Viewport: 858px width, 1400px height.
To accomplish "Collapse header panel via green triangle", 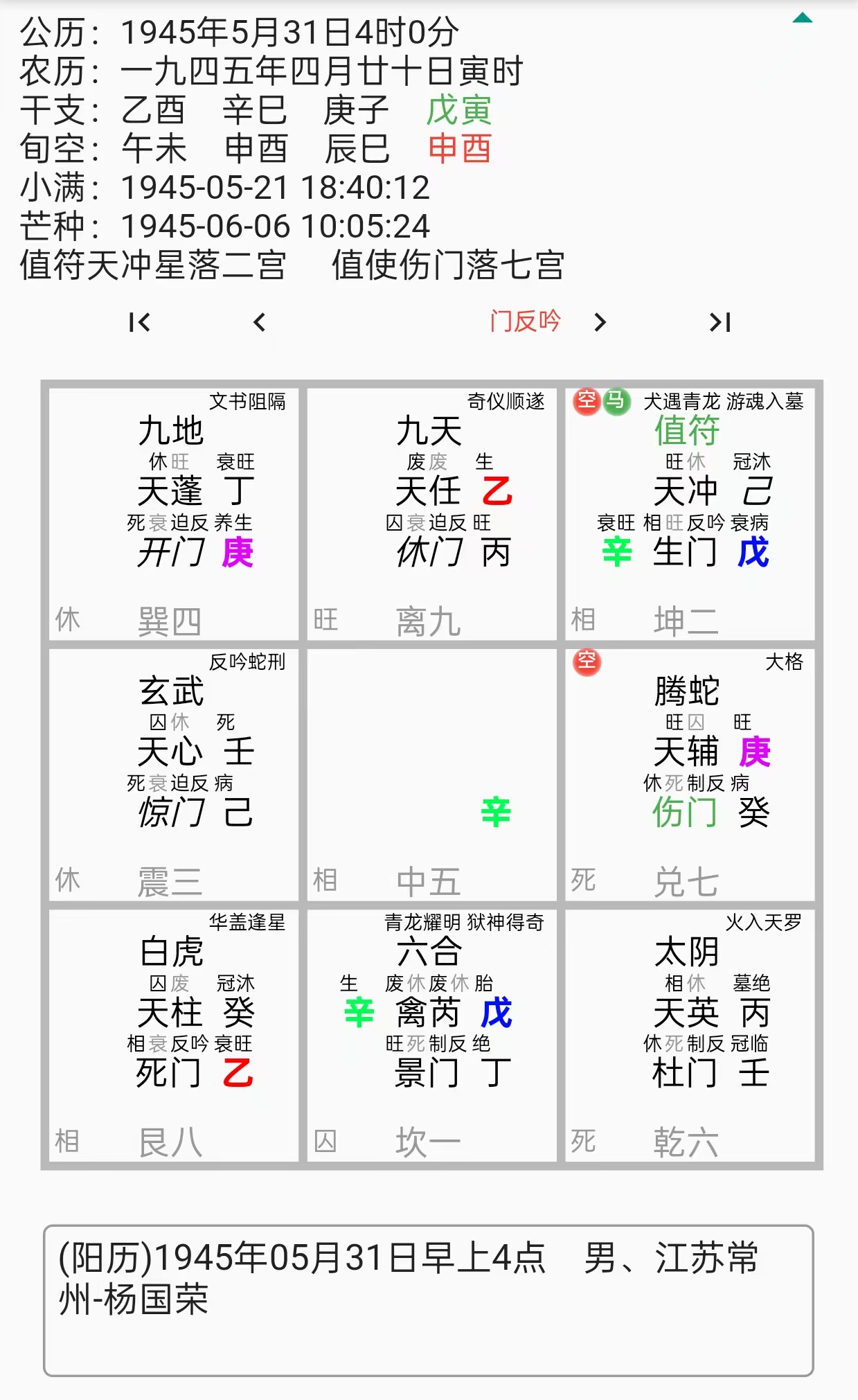I will pos(803,19).
